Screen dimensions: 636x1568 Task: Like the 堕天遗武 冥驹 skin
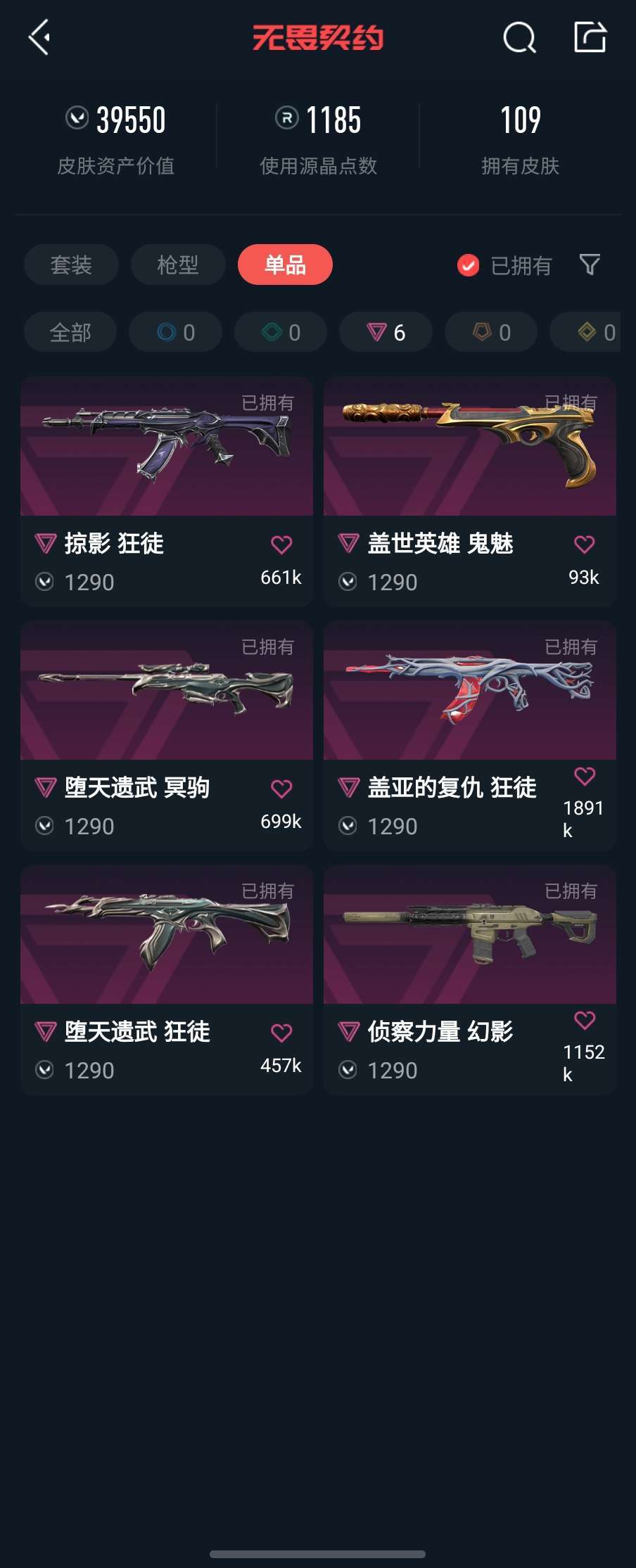click(281, 789)
